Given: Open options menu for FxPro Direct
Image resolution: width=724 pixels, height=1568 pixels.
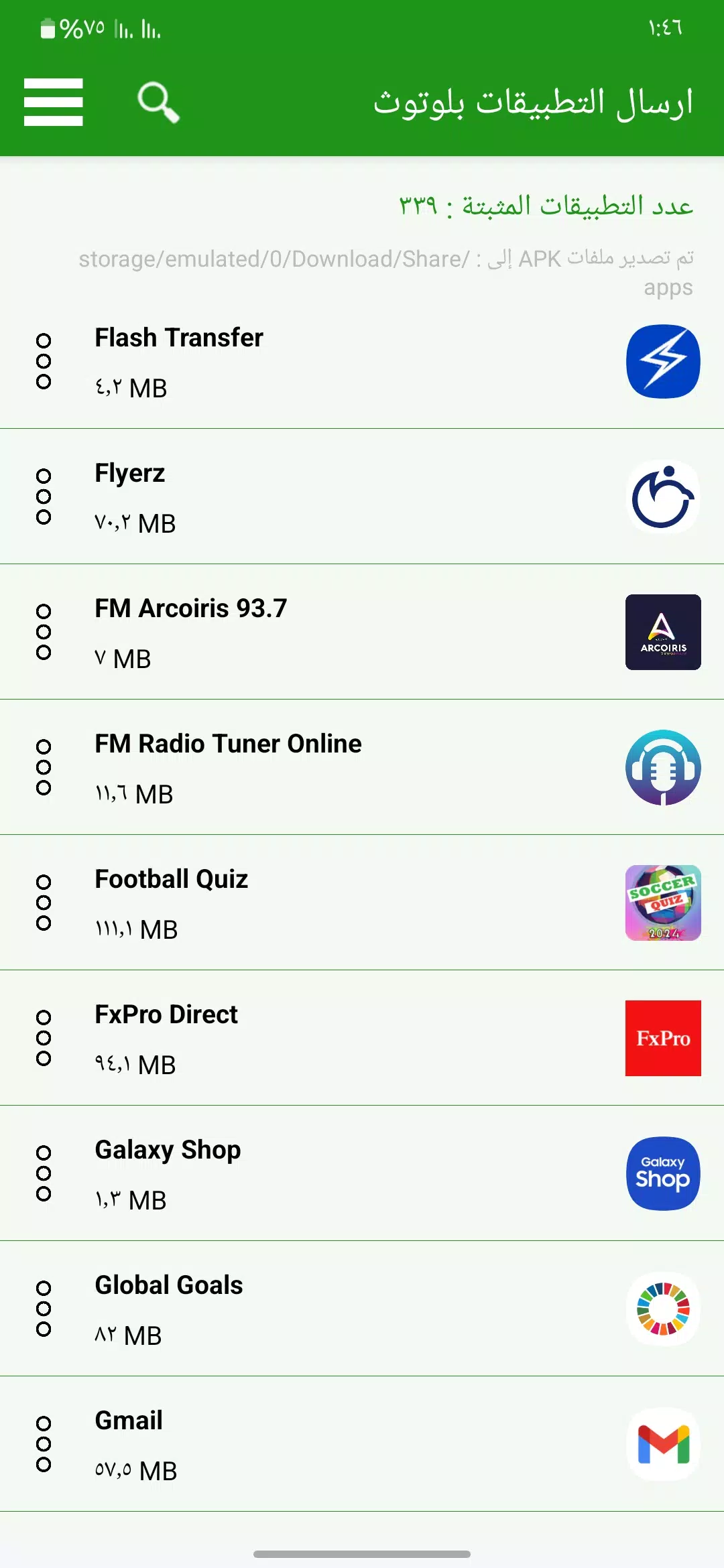Looking at the screenshot, I should [x=44, y=1038].
